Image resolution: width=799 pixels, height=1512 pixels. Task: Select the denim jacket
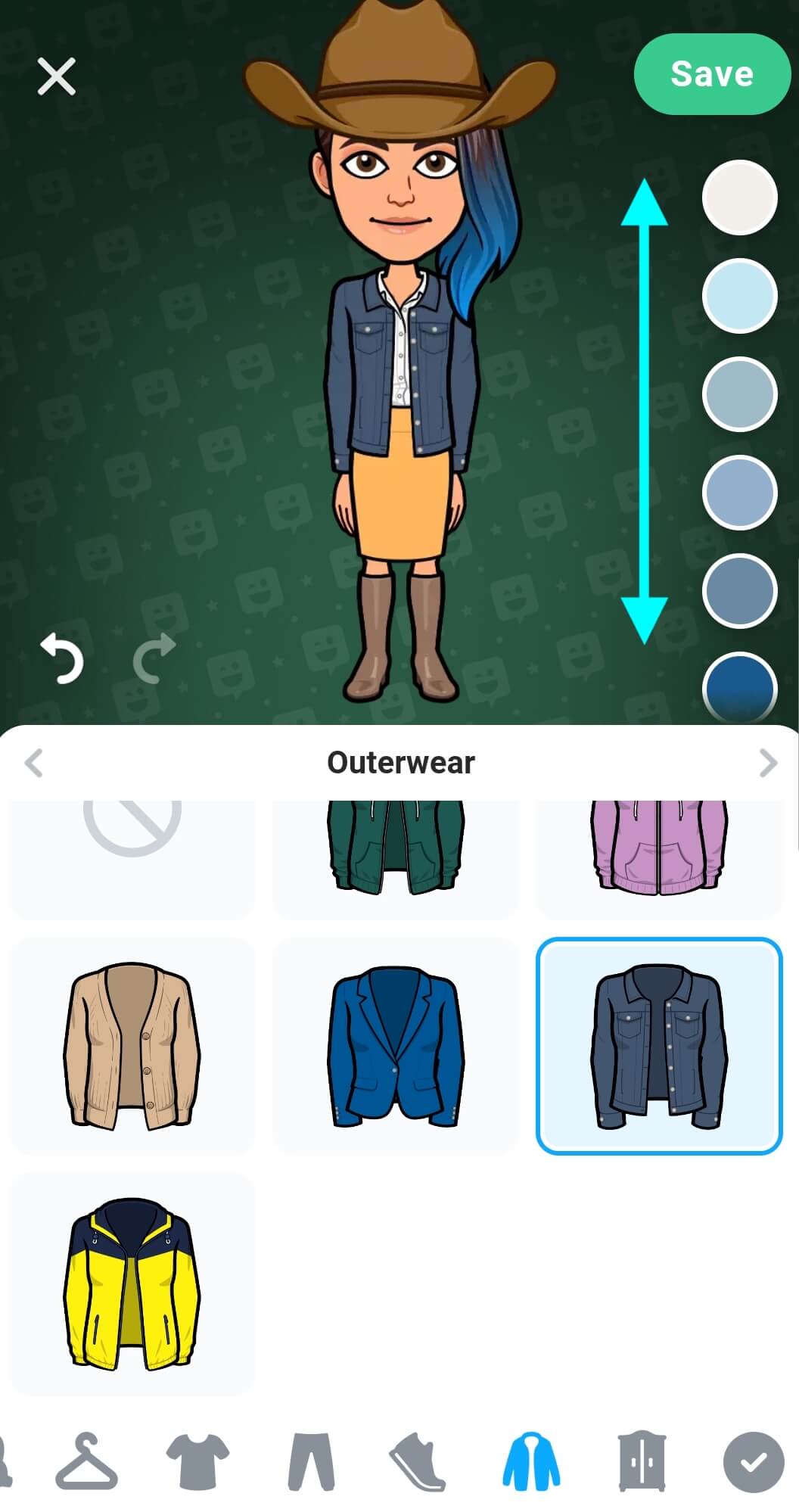[x=659, y=1046]
